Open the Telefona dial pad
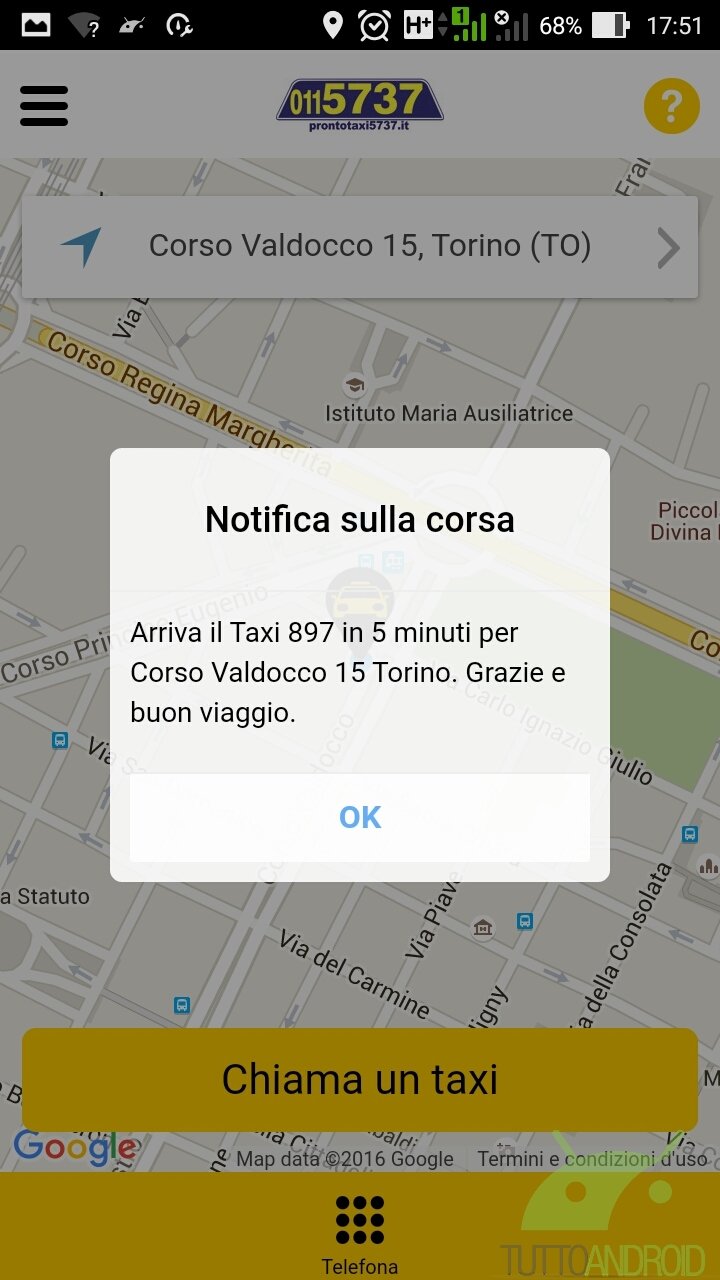The height and width of the screenshot is (1280, 720). click(360, 1235)
